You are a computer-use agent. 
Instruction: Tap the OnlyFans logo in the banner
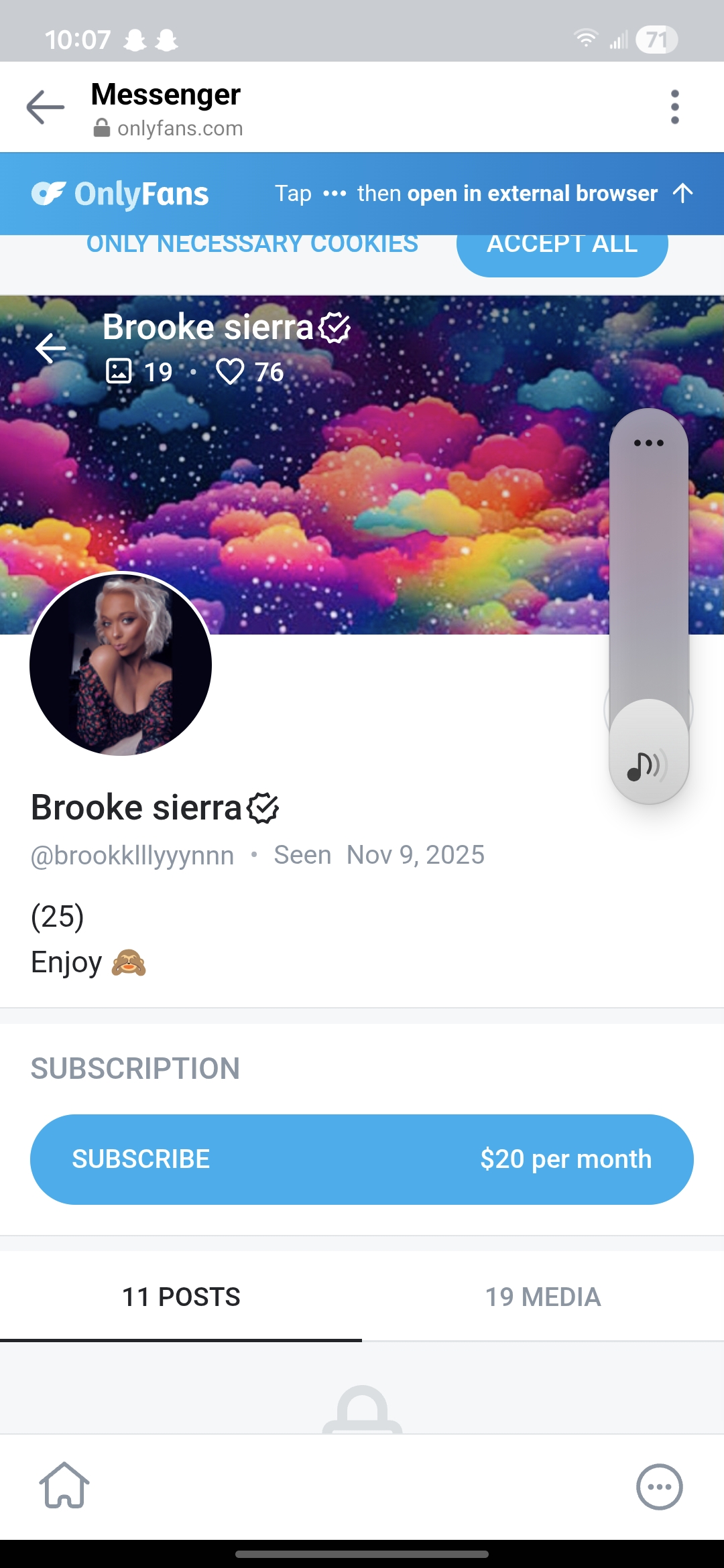(x=121, y=194)
